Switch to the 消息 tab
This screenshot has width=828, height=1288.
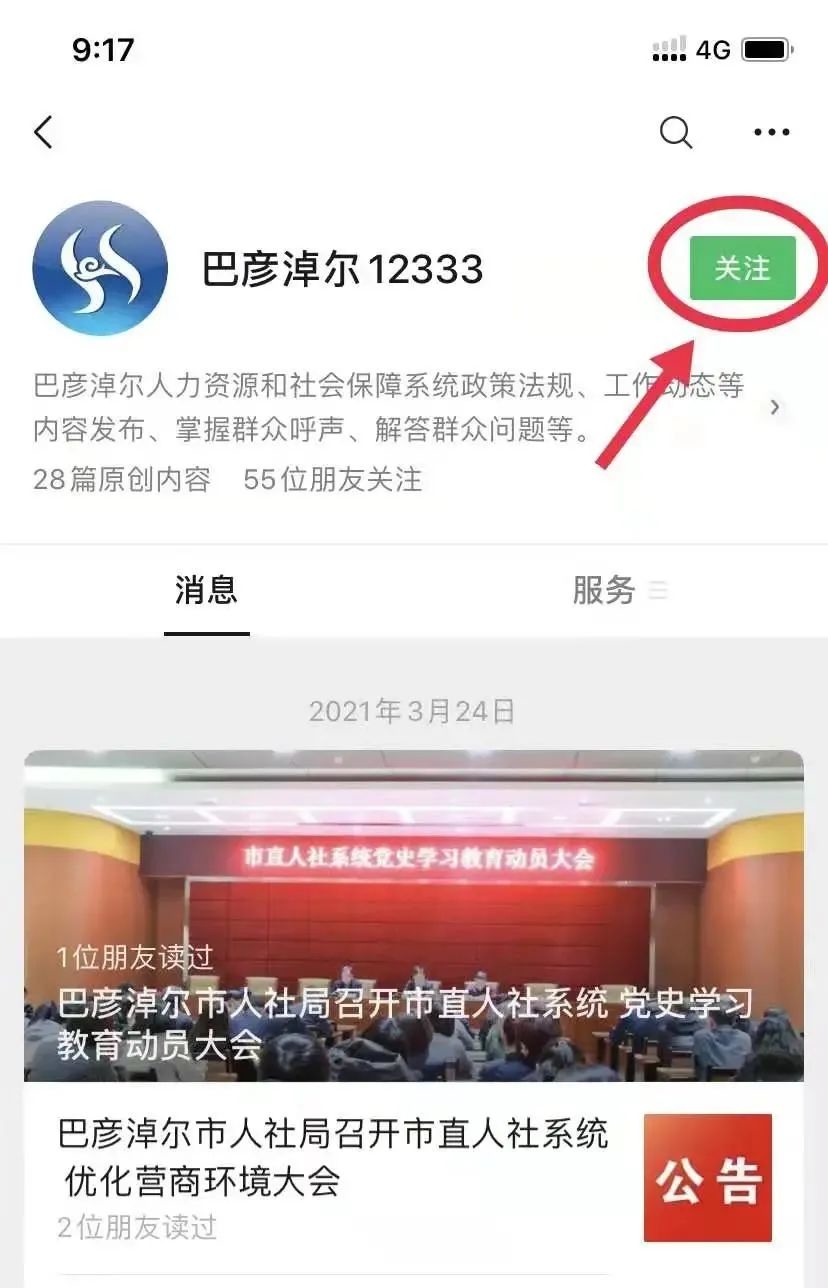click(x=206, y=591)
